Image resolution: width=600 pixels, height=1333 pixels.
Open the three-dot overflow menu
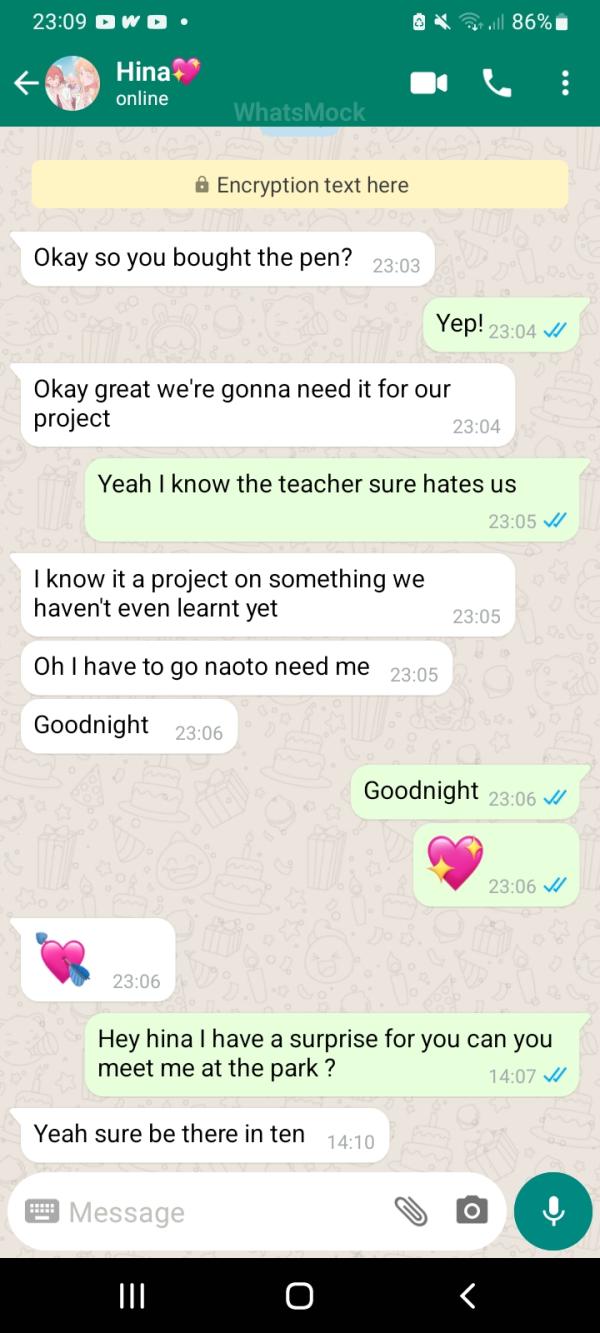pos(565,83)
